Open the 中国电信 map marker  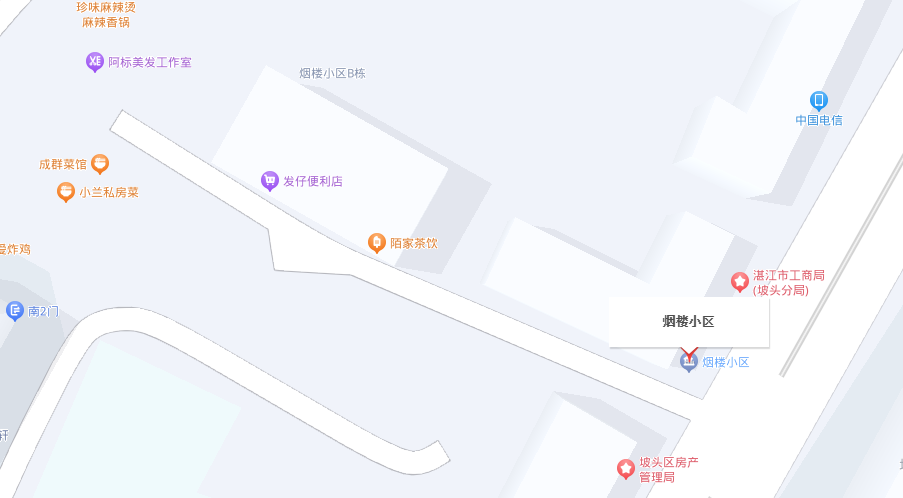819,100
